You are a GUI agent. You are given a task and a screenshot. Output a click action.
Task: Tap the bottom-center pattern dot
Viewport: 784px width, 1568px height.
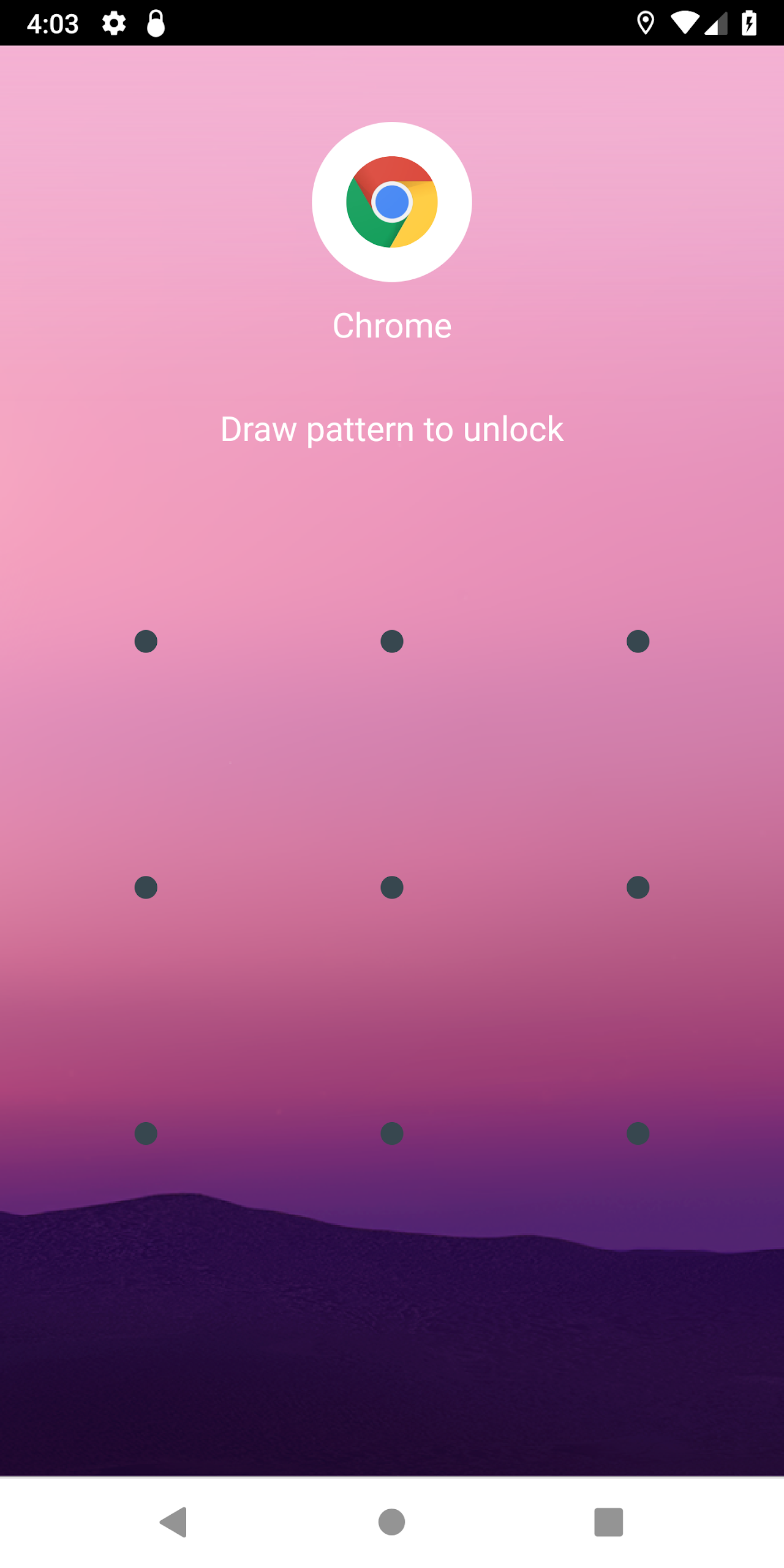392,1134
